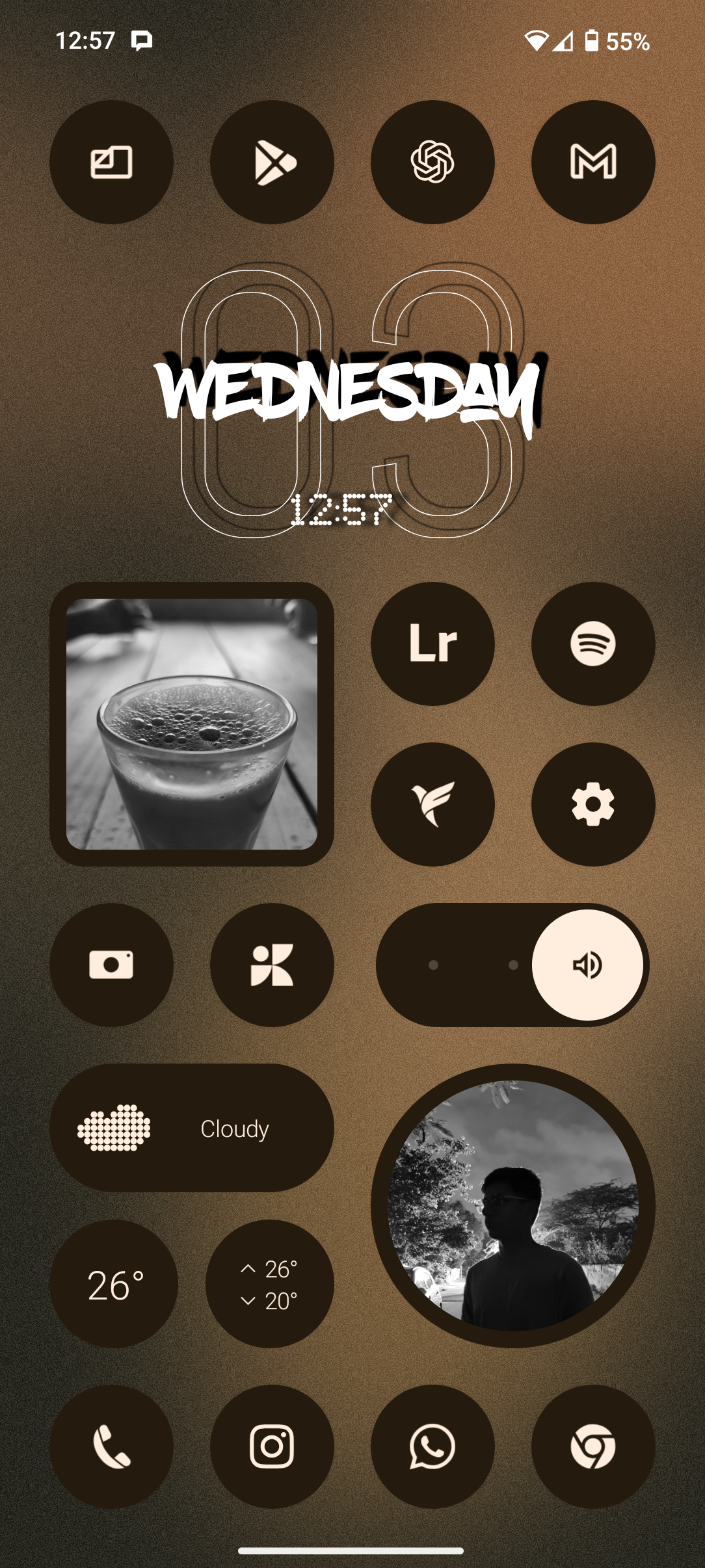Image resolution: width=705 pixels, height=1568 pixels.
Task: Open the app next to Camera
Action: coord(272,965)
